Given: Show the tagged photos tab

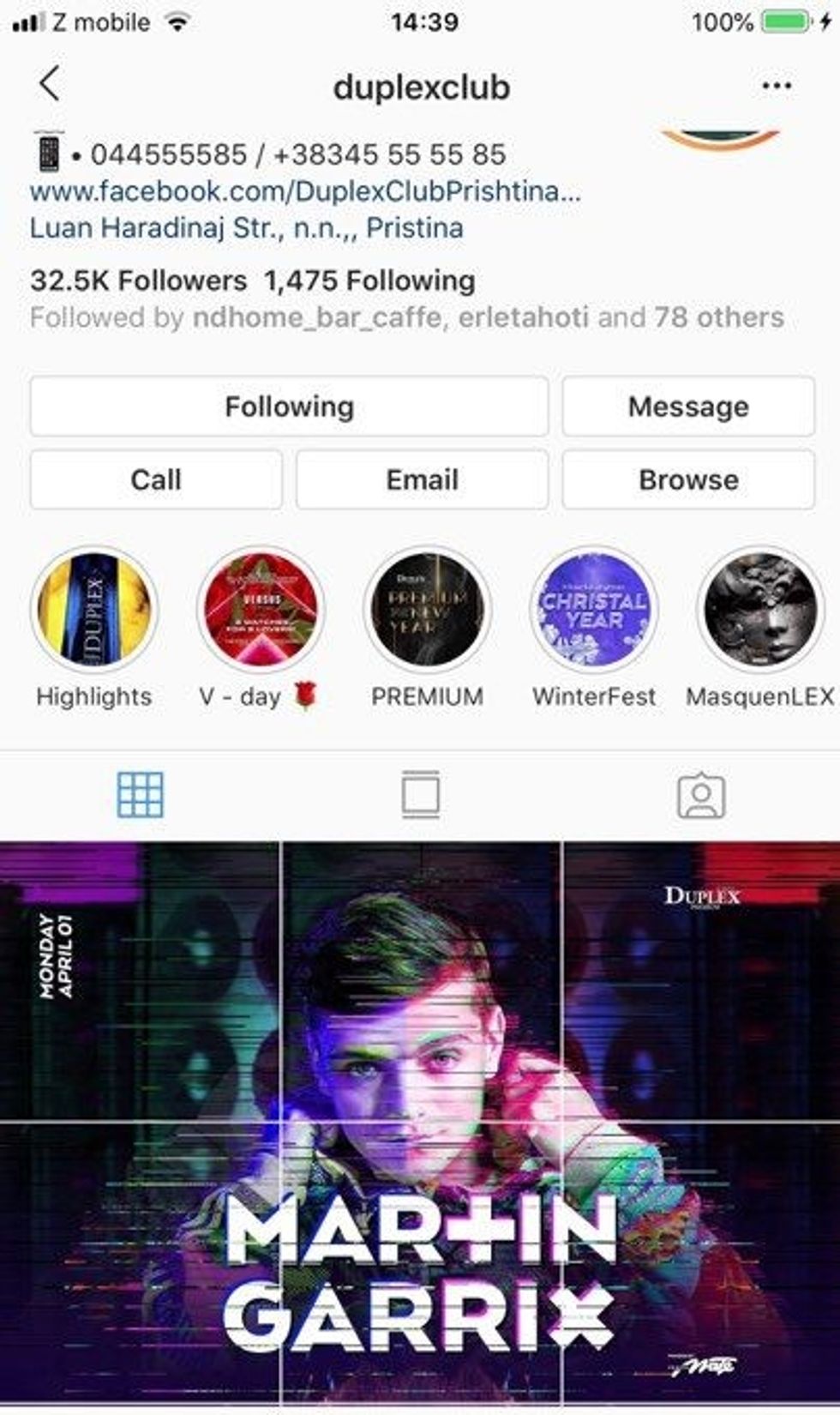Looking at the screenshot, I should pyautogui.click(x=701, y=795).
